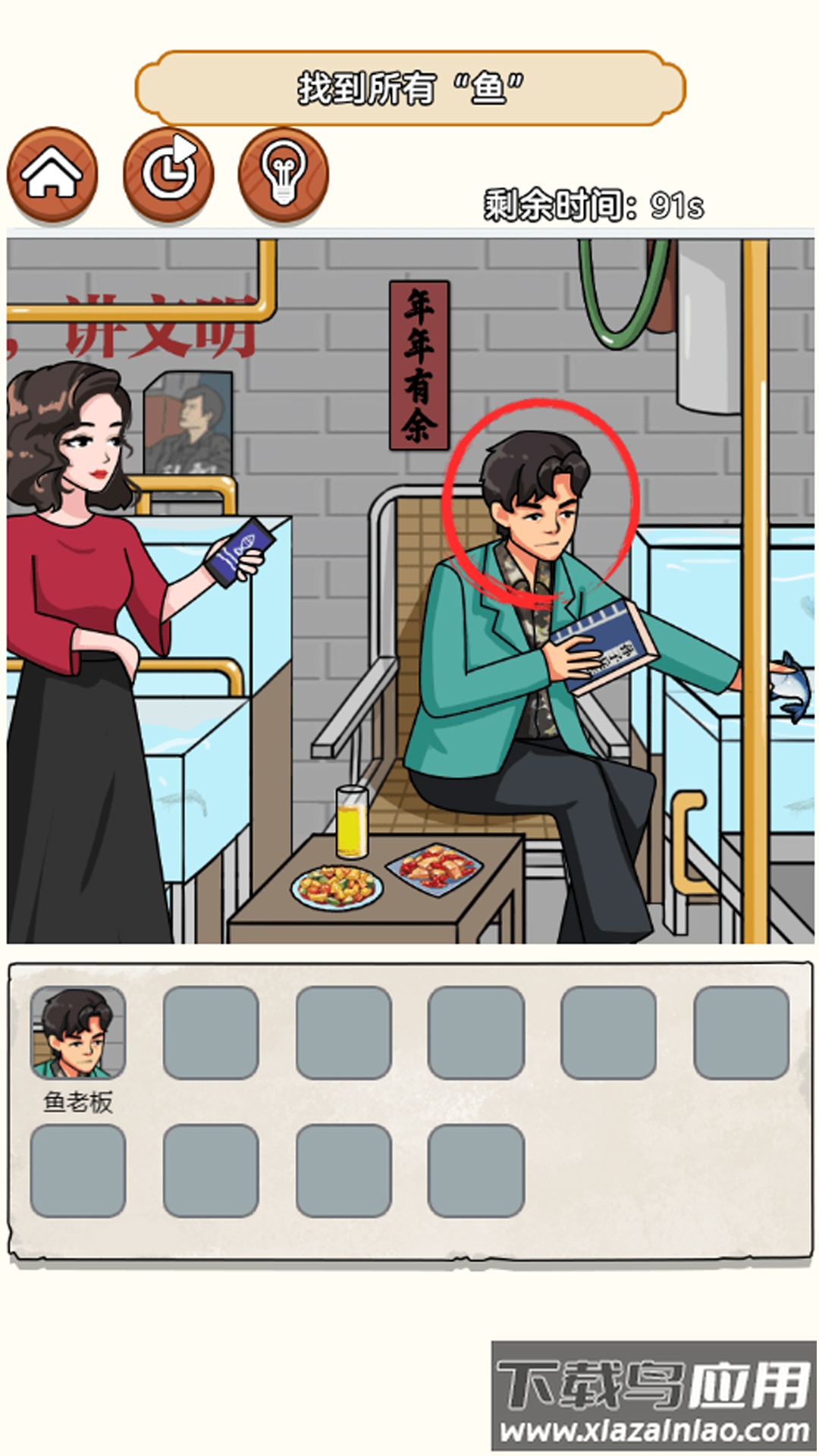
Task: Restart the level with the replay button
Action: point(168,175)
